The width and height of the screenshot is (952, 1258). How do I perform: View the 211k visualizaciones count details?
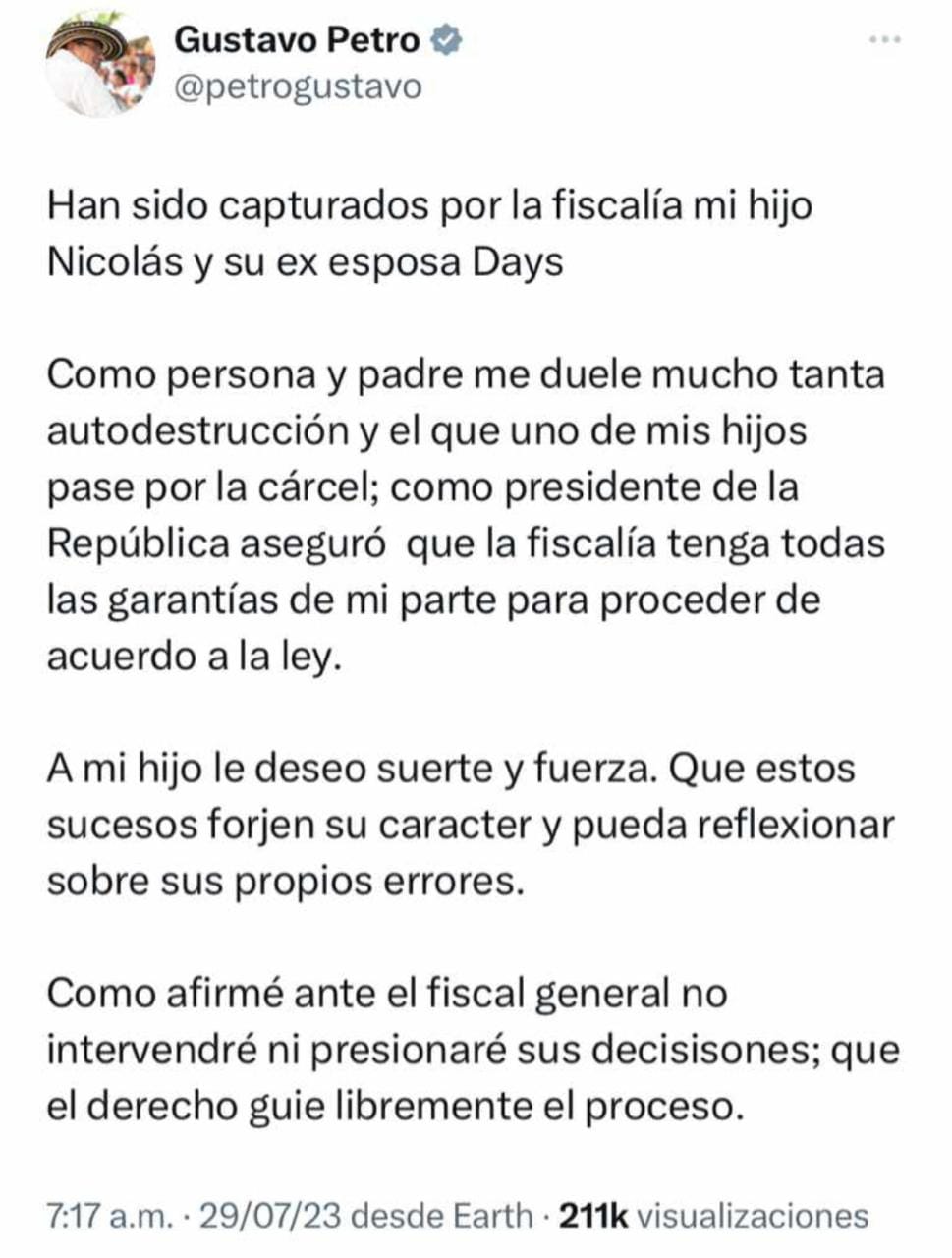713,1216
